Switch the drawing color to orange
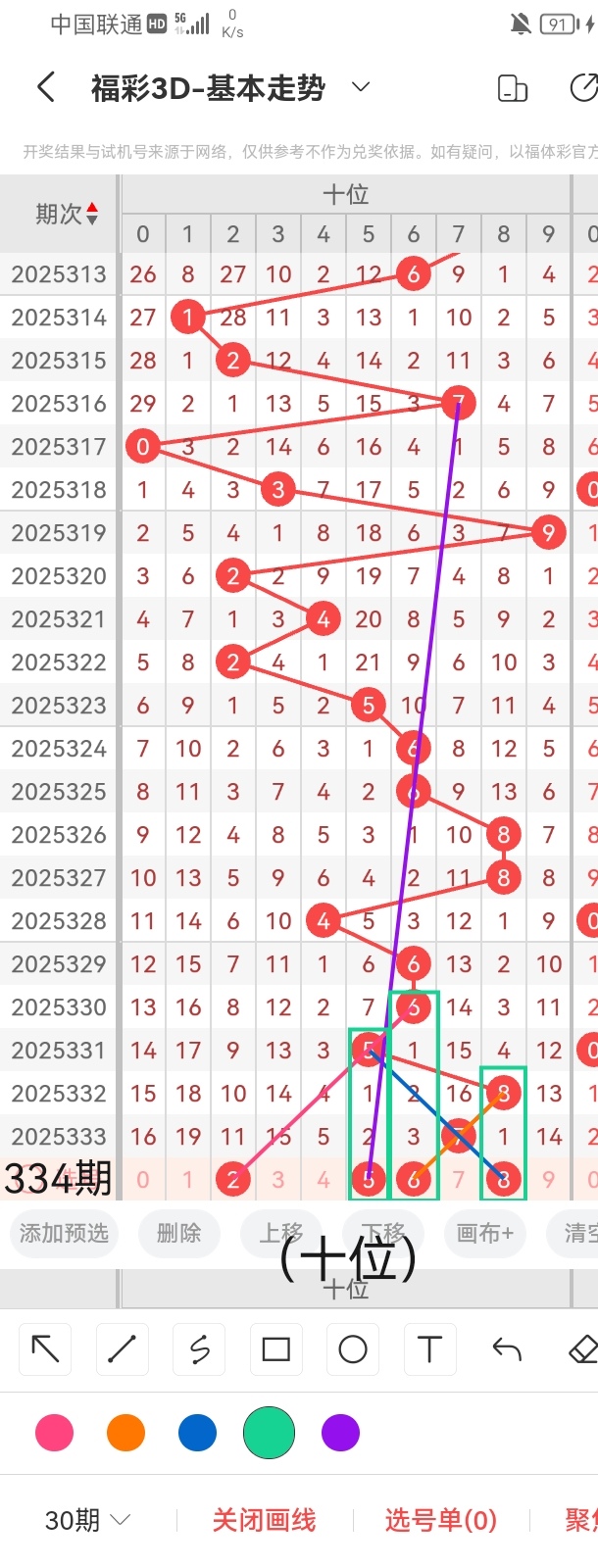 125,1433
